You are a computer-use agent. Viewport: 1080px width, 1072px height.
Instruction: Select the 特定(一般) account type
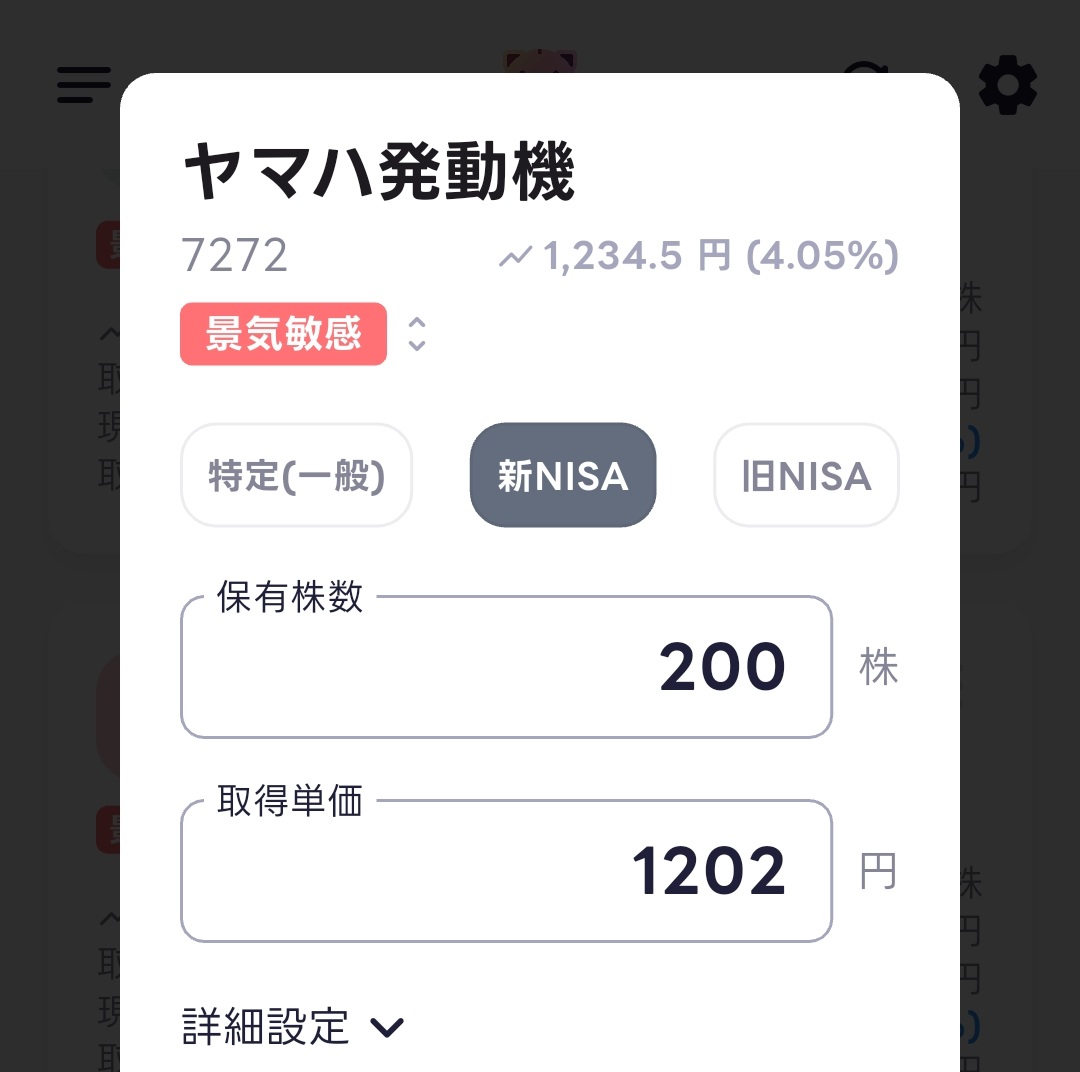(296, 476)
